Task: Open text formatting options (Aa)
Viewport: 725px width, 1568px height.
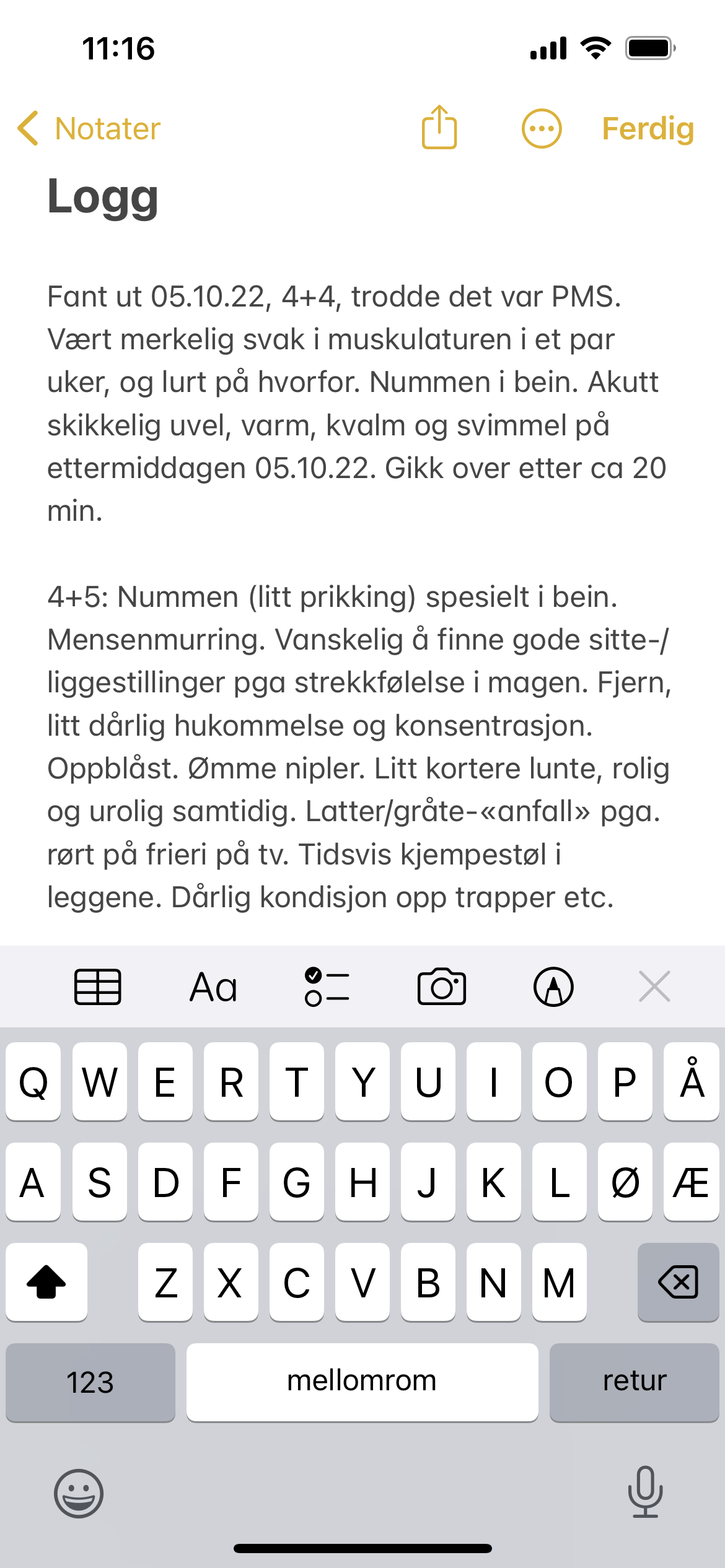Action: 213,987
